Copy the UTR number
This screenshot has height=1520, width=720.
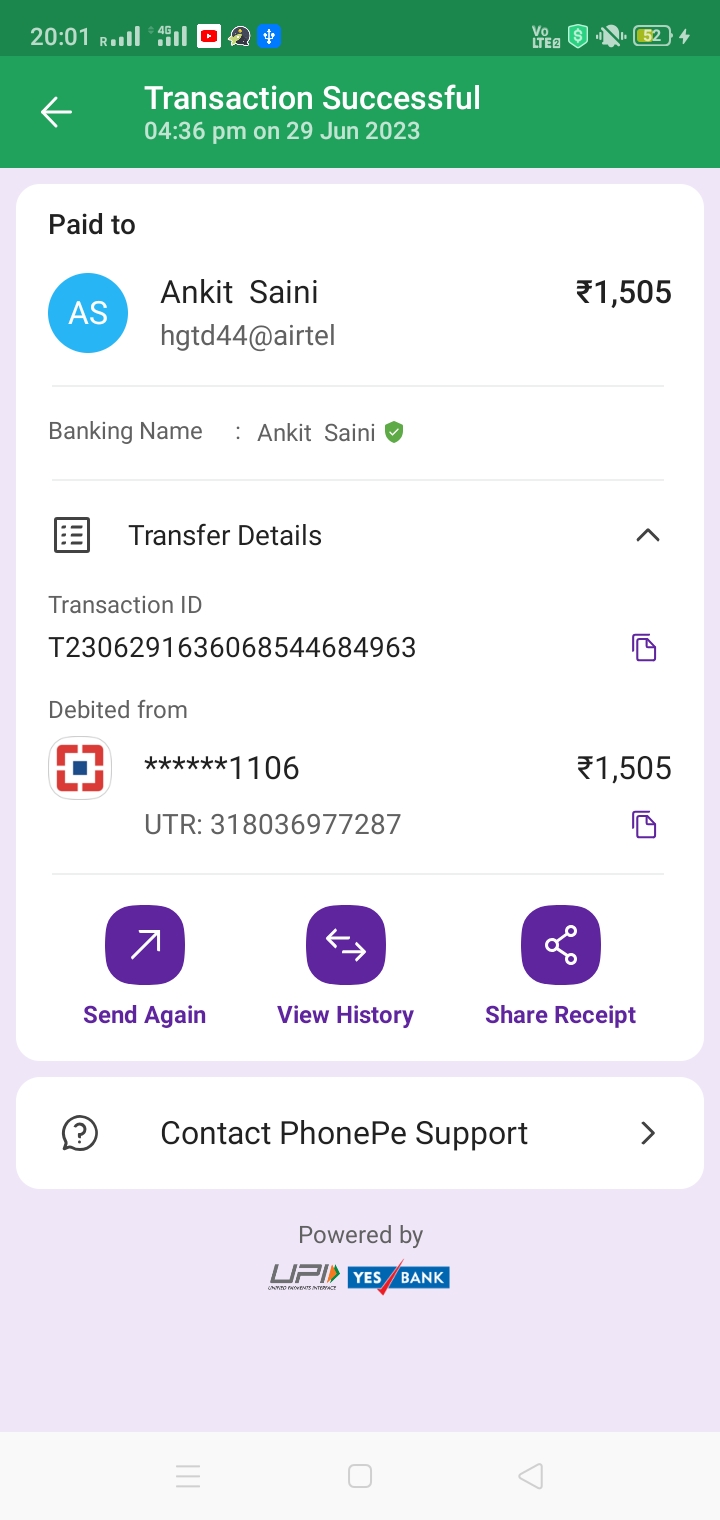coord(644,824)
